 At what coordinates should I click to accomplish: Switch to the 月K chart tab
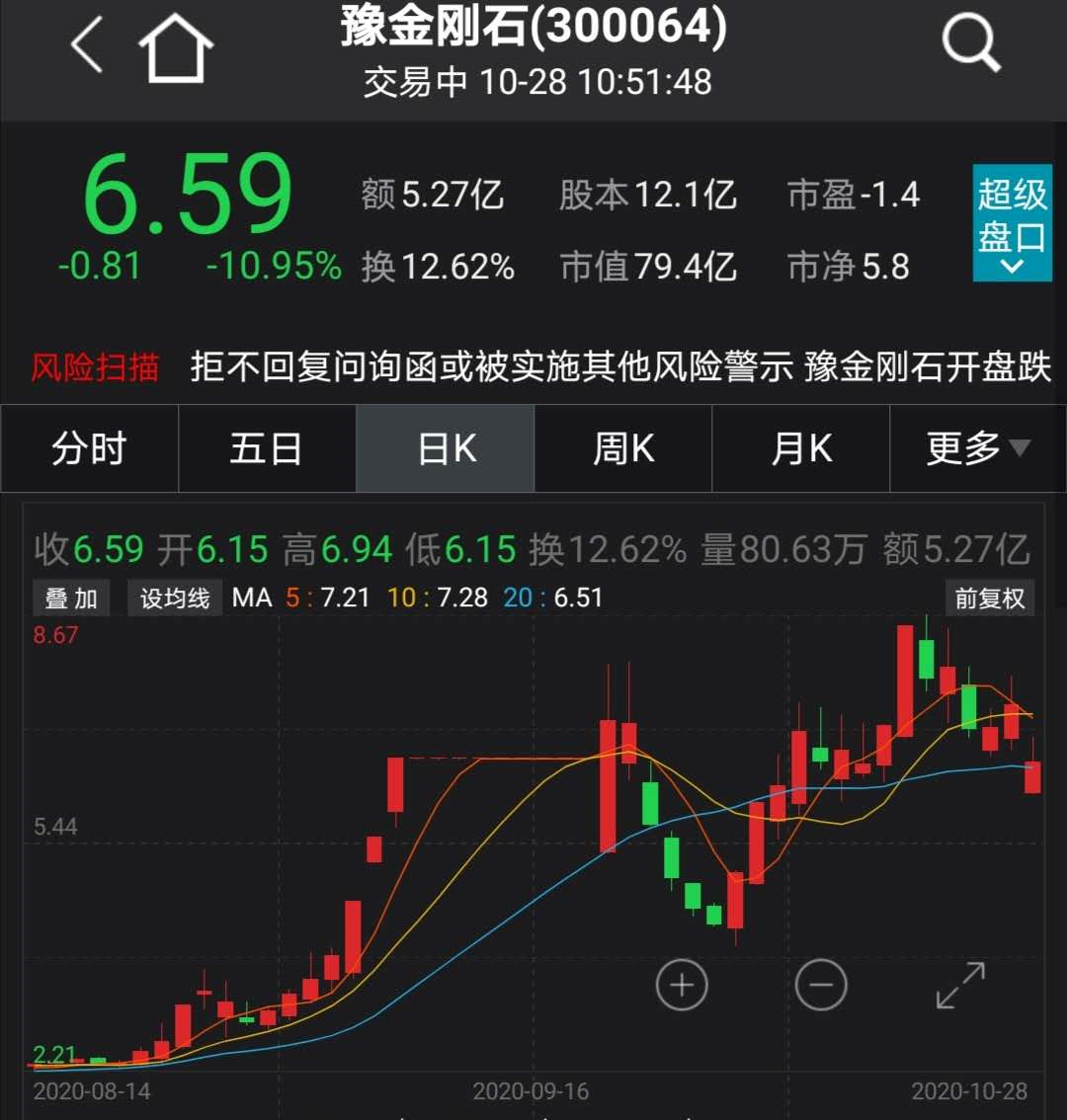pyautogui.click(x=801, y=449)
